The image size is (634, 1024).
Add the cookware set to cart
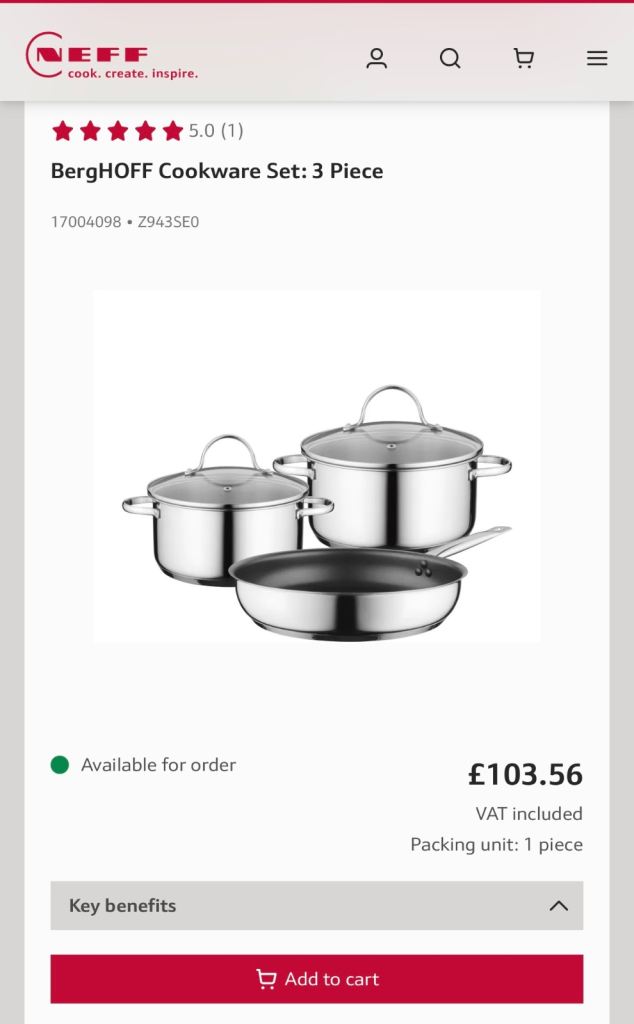pyautogui.click(x=317, y=979)
